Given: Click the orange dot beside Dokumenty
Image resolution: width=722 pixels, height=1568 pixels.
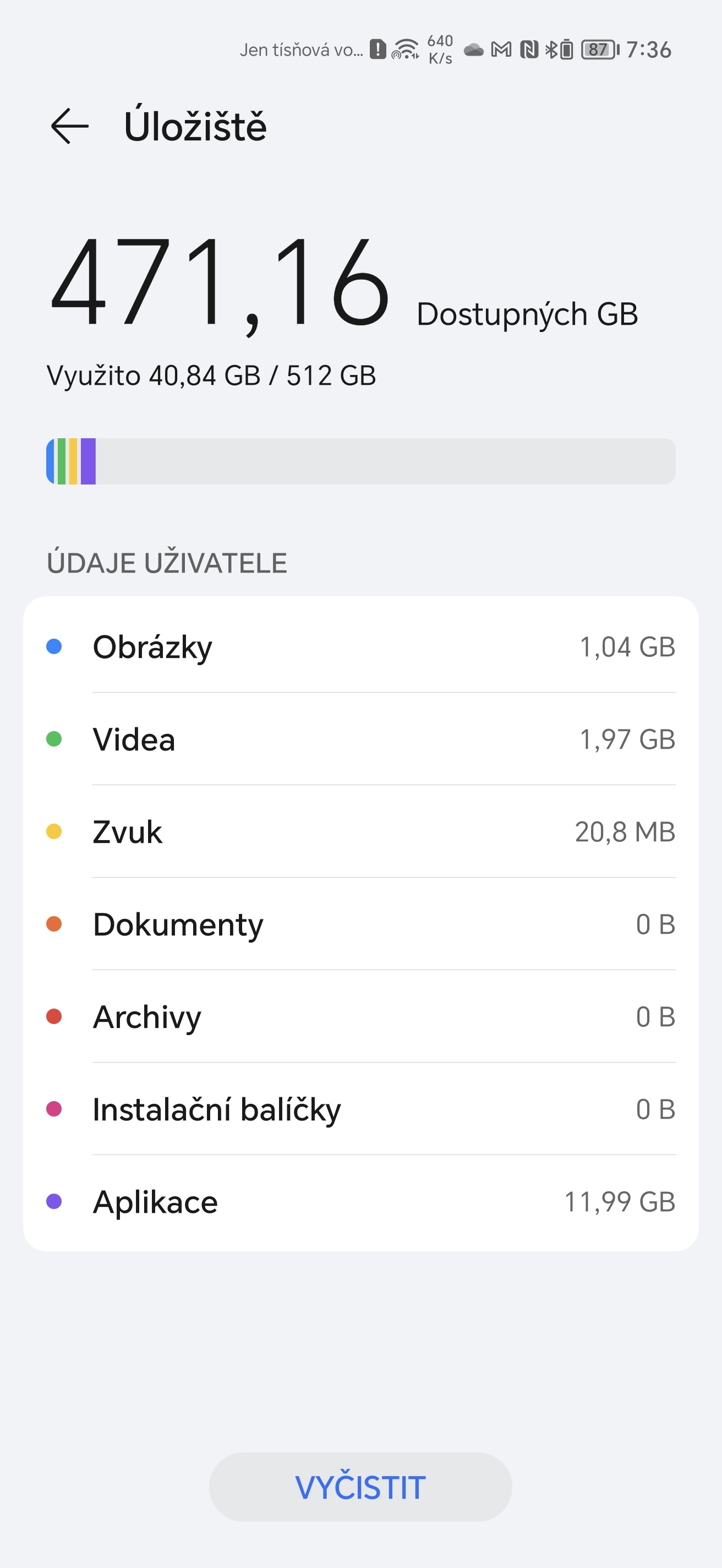Looking at the screenshot, I should tap(54, 924).
